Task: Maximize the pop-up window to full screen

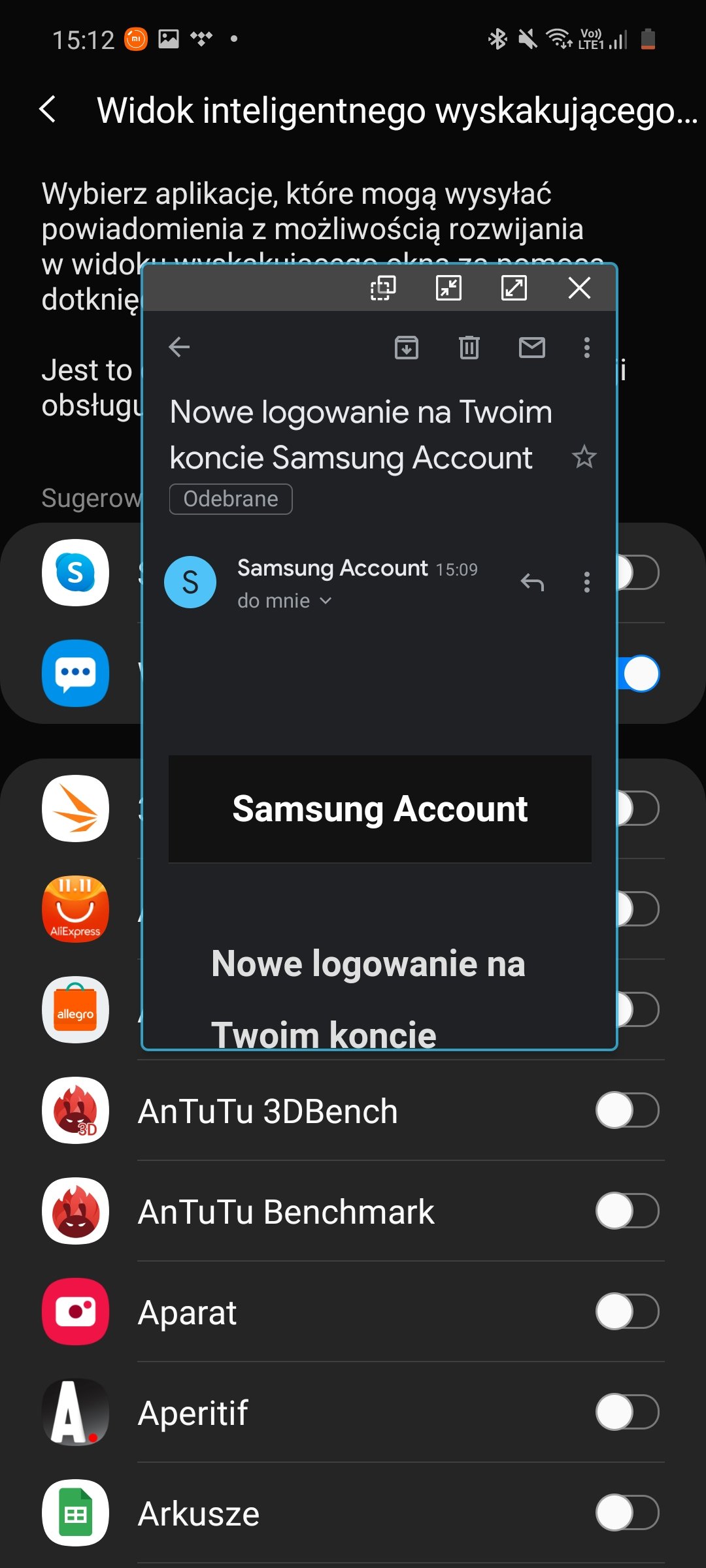Action: (x=514, y=287)
